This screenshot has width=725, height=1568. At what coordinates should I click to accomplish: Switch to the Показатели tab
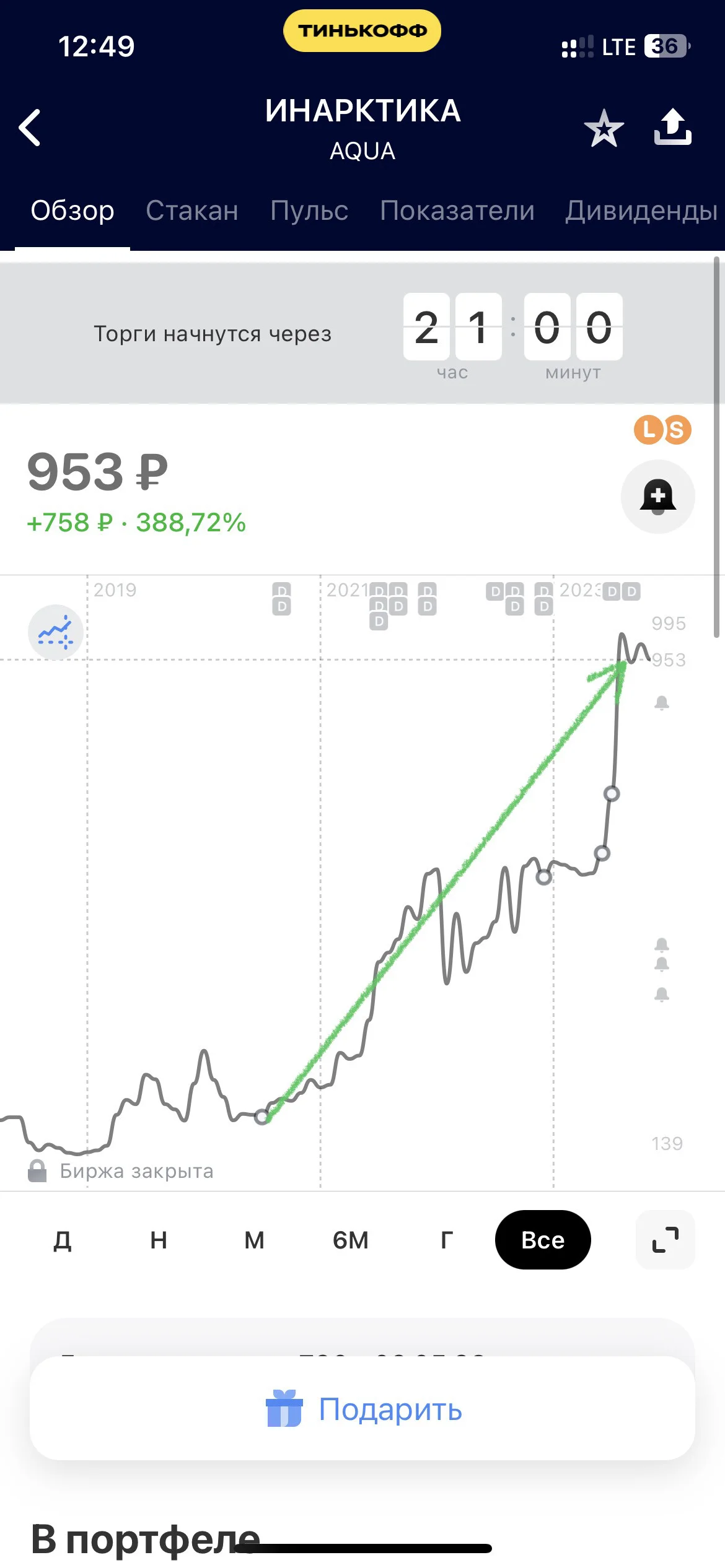457,211
